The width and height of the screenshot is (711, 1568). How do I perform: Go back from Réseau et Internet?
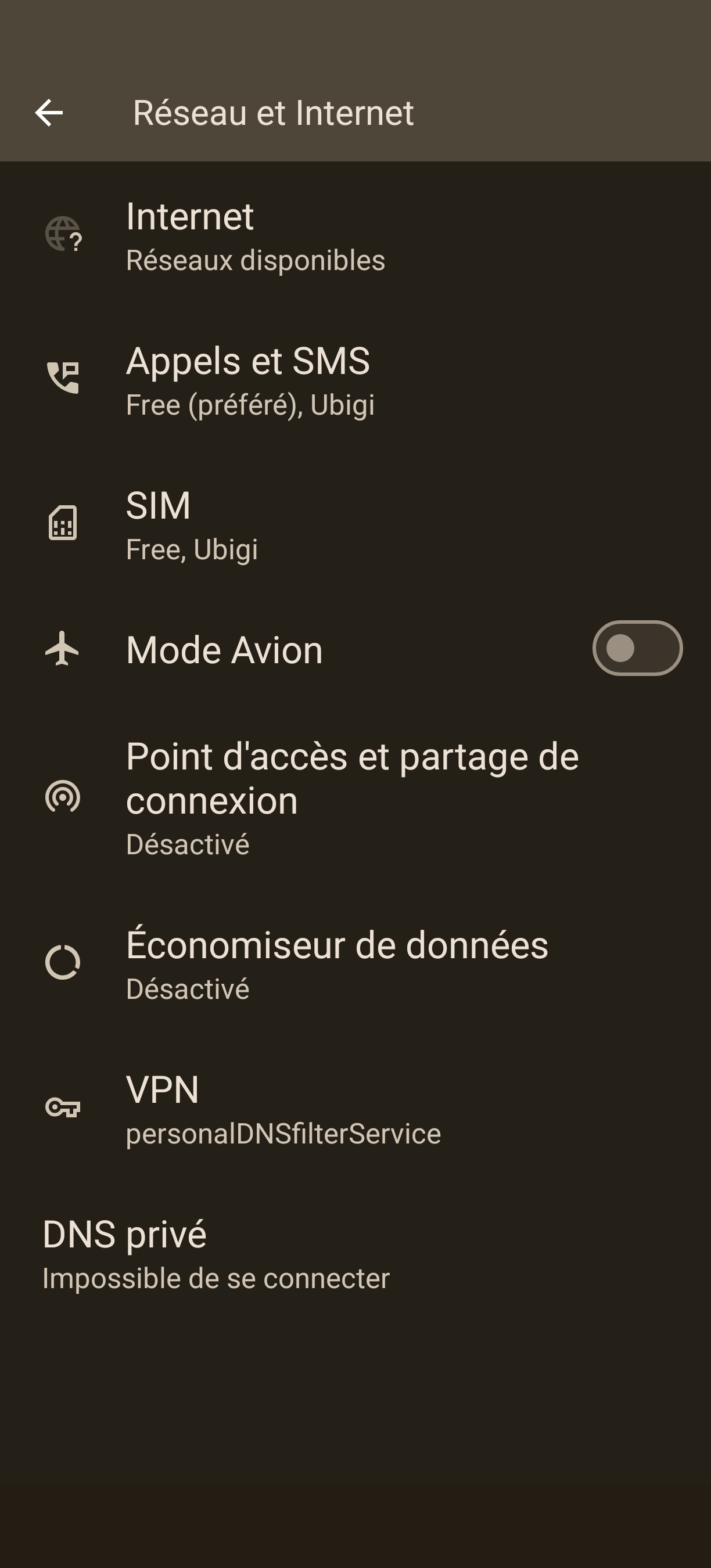click(x=49, y=113)
